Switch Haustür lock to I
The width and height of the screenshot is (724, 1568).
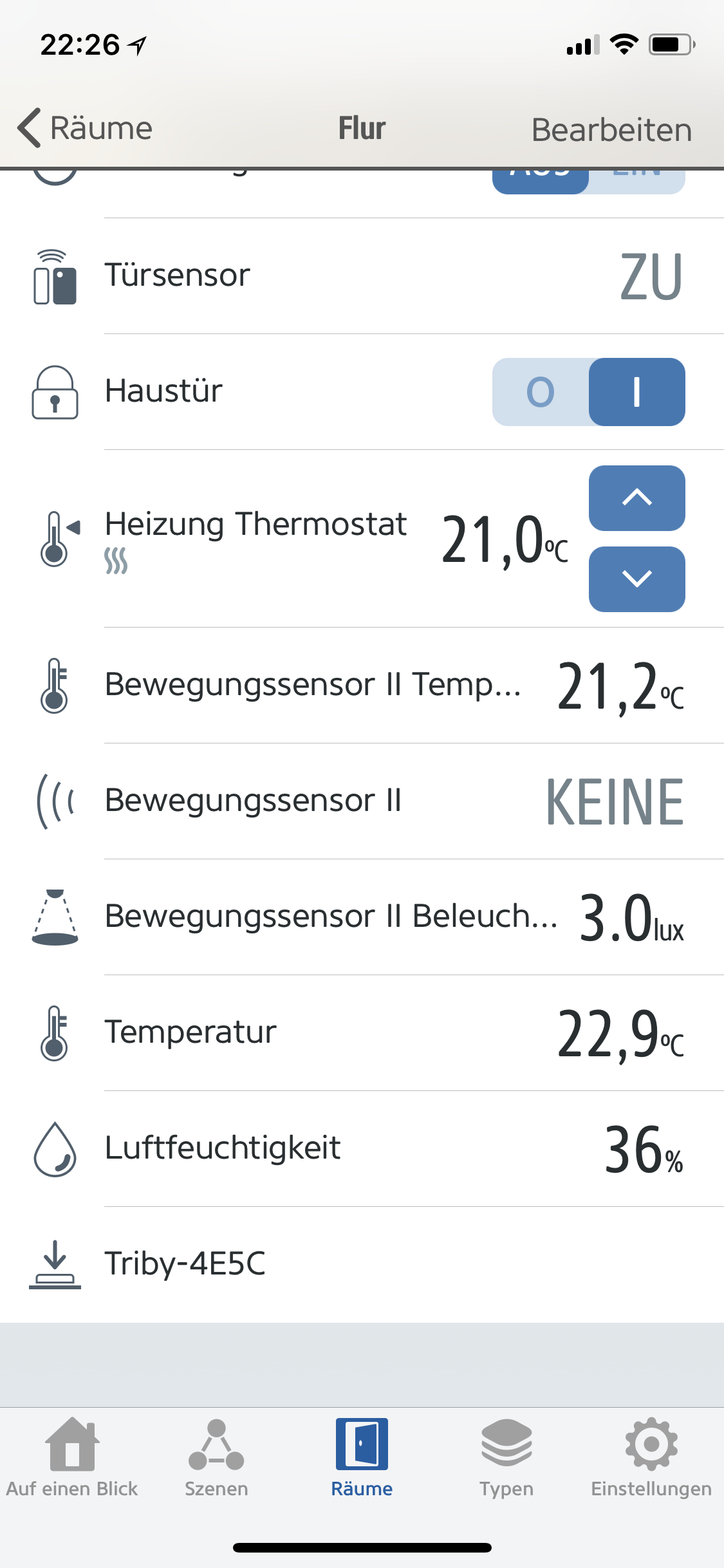636,392
